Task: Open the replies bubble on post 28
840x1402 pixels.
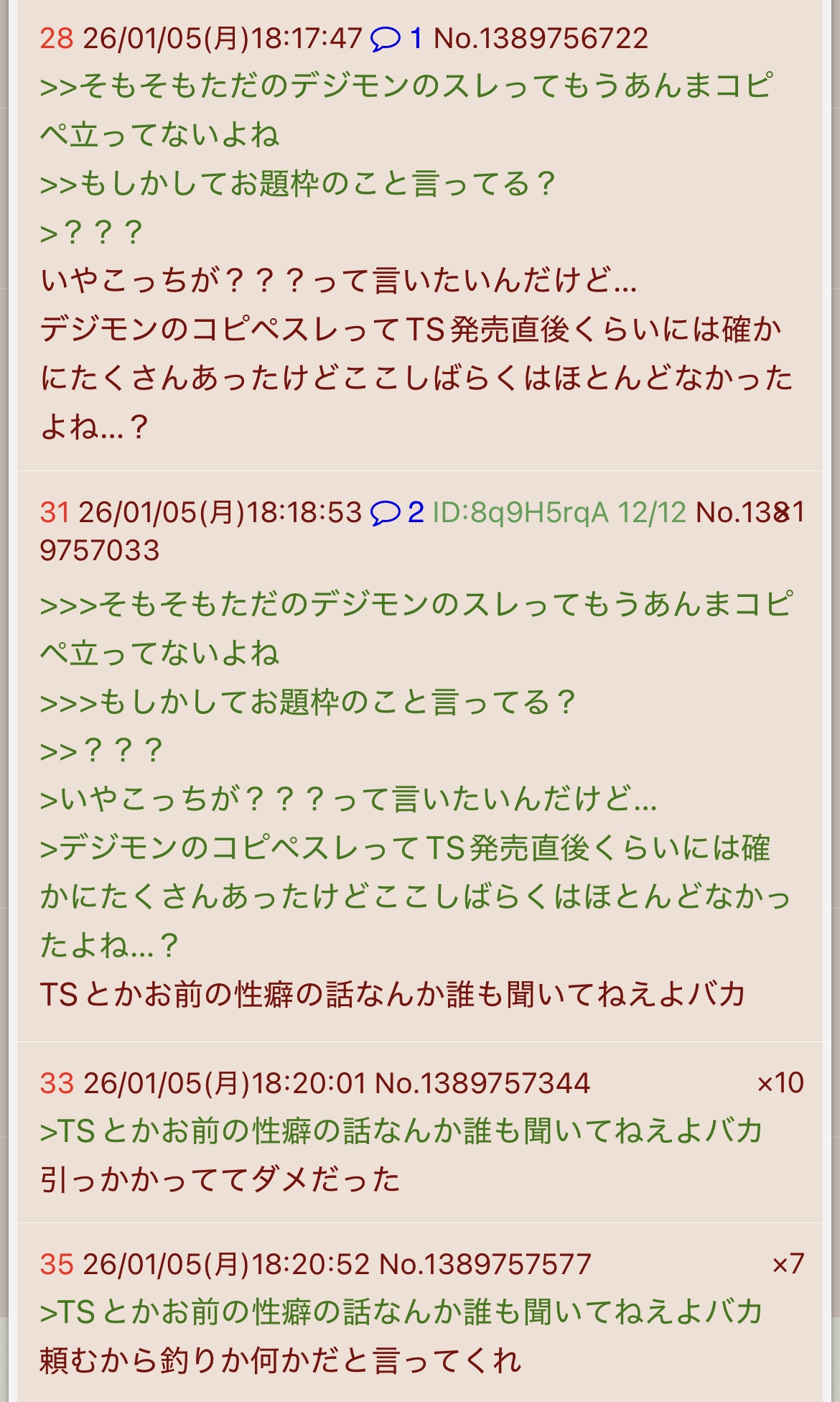Action: [x=396, y=38]
